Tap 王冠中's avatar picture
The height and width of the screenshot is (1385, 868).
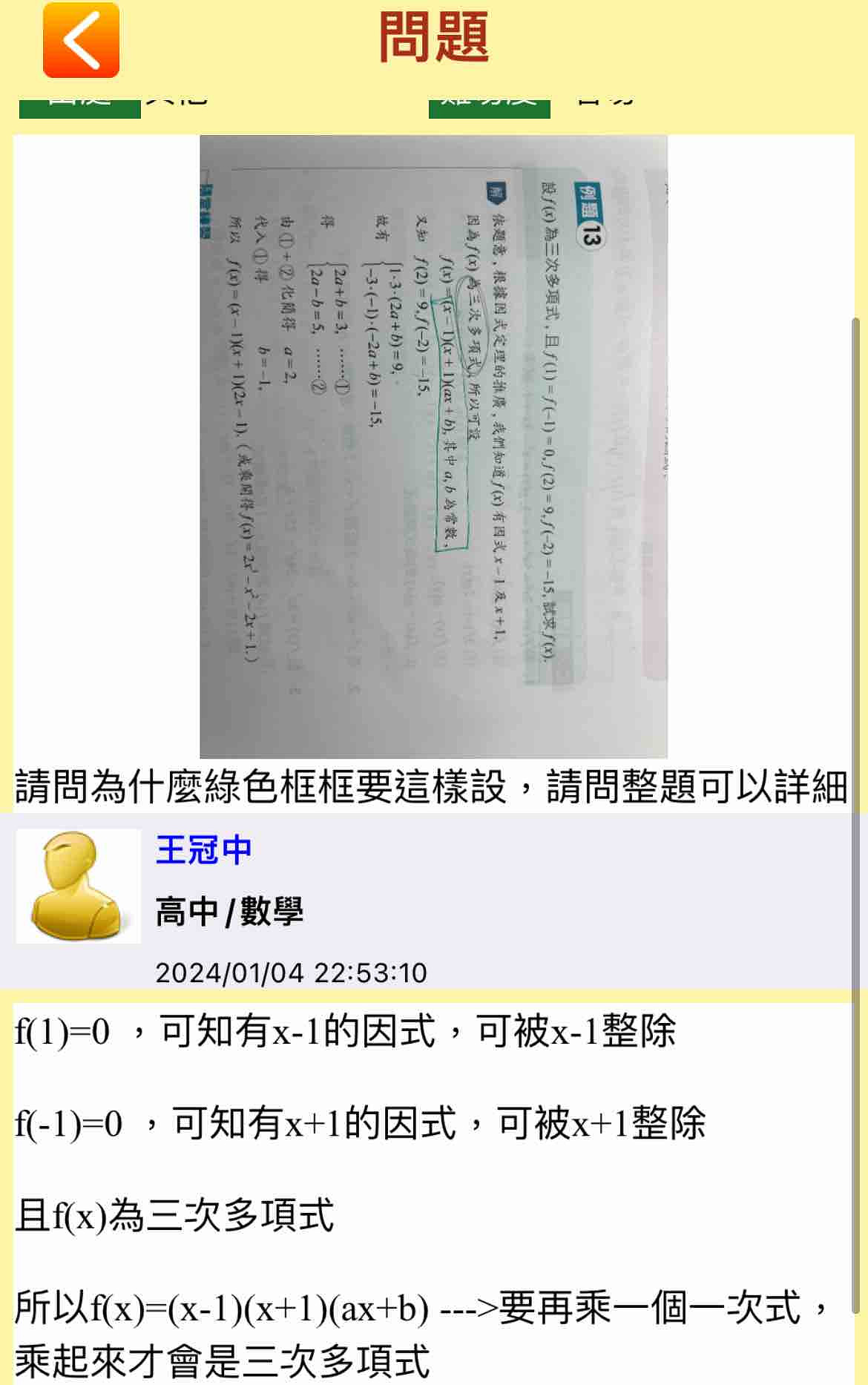pyautogui.click(x=79, y=886)
